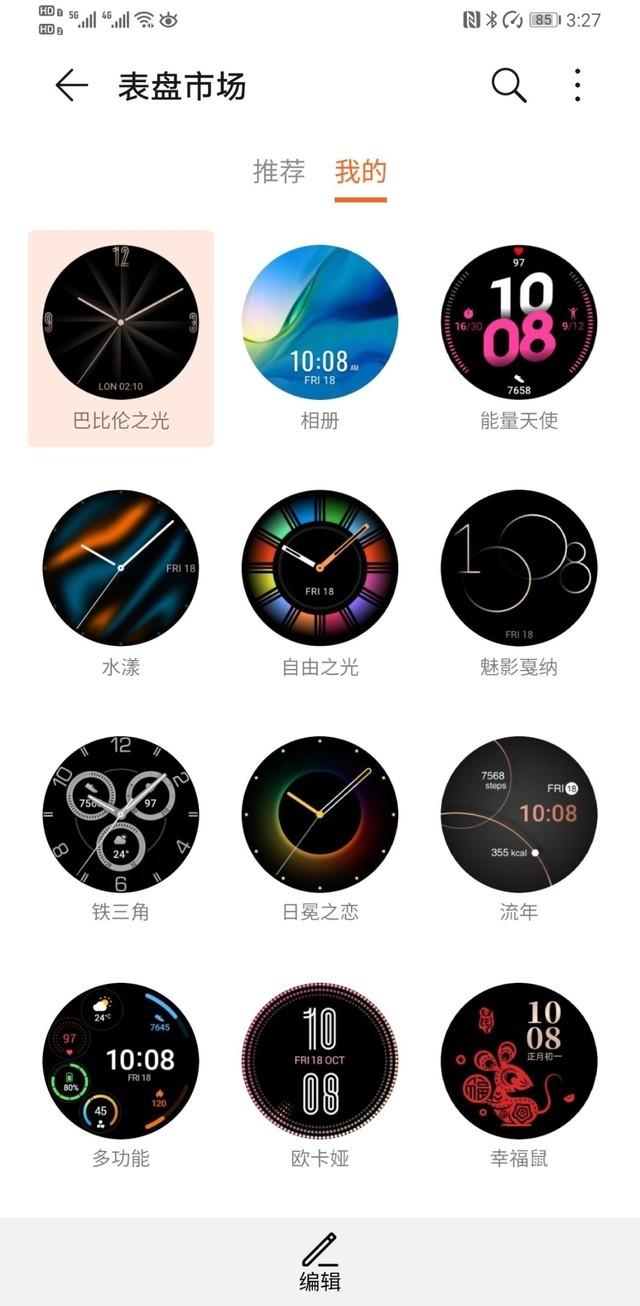Tap the 编辑 edit button
Viewport: 640px width, 1306px height.
(x=320, y=1262)
